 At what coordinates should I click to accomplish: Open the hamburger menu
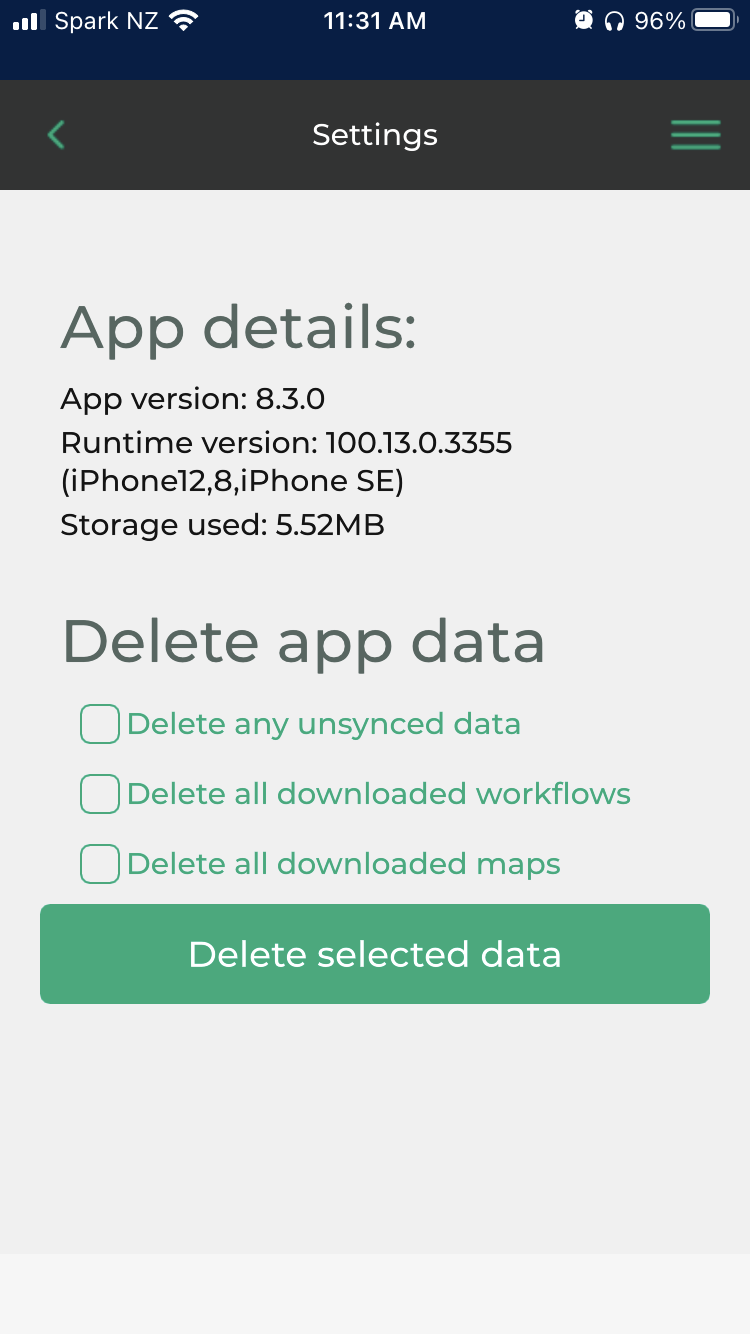pos(695,135)
